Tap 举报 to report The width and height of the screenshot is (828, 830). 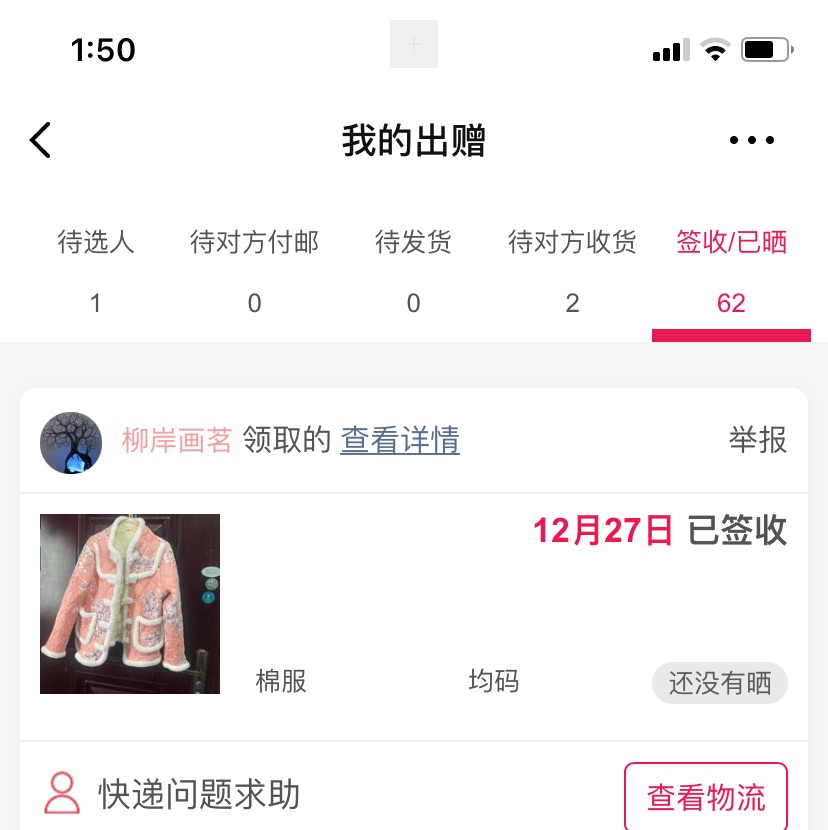pyautogui.click(x=758, y=440)
